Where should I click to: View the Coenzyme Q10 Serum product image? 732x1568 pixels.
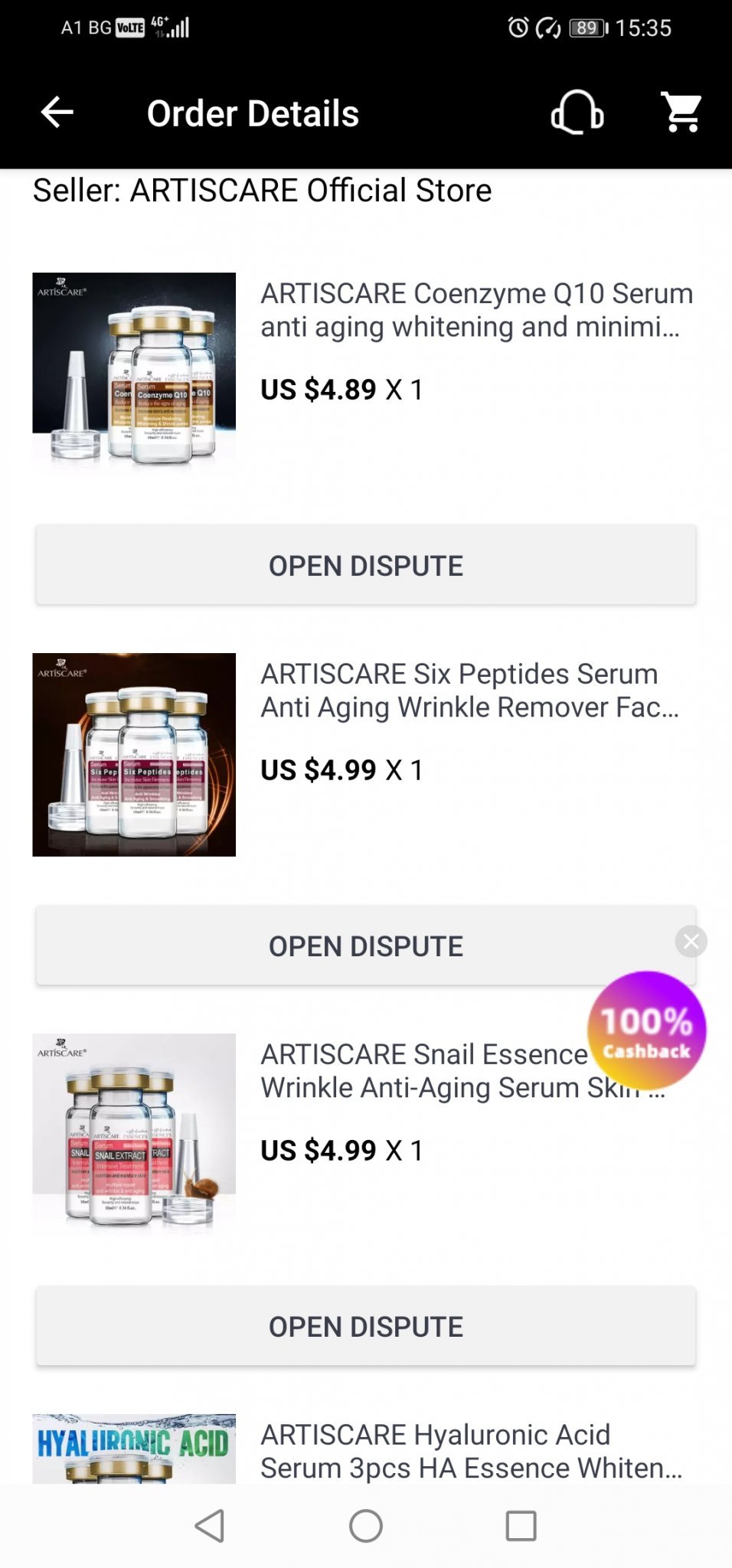click(x=134, y=373)
